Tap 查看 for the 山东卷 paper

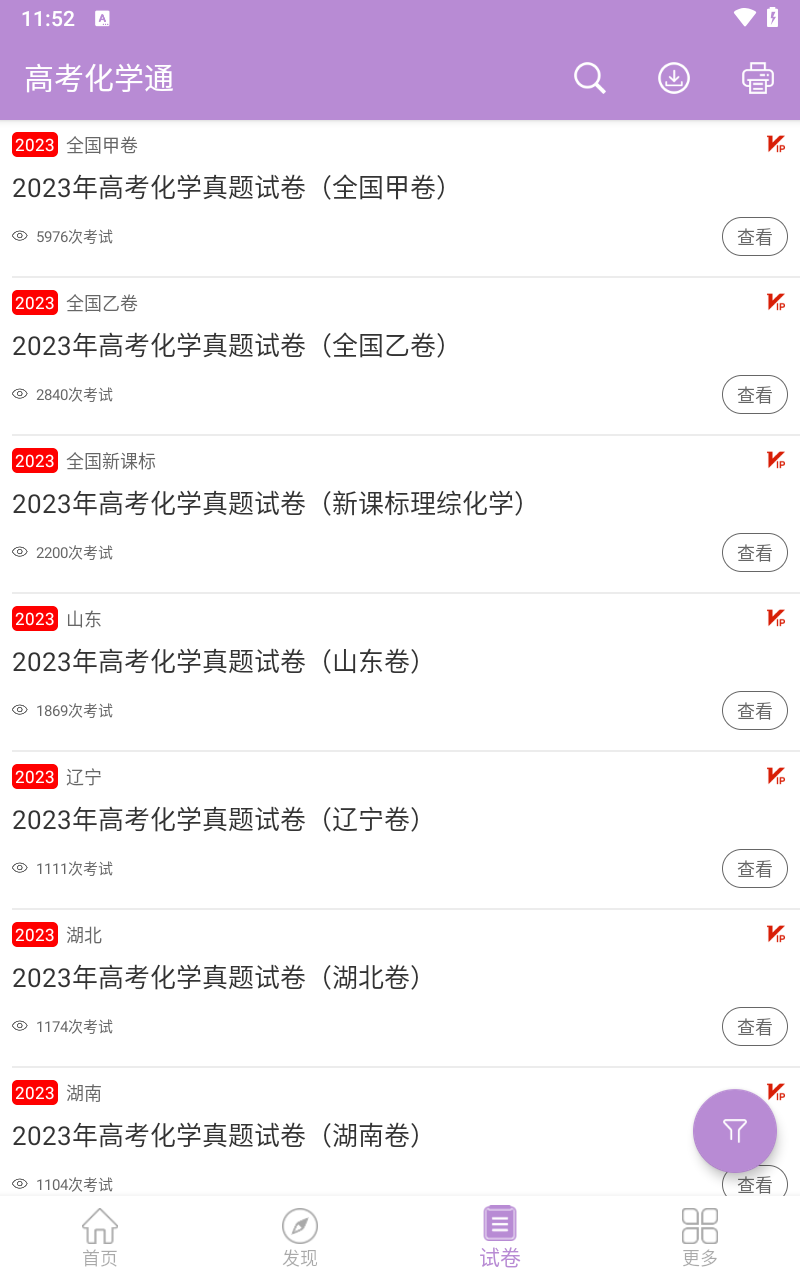(755, 711)
